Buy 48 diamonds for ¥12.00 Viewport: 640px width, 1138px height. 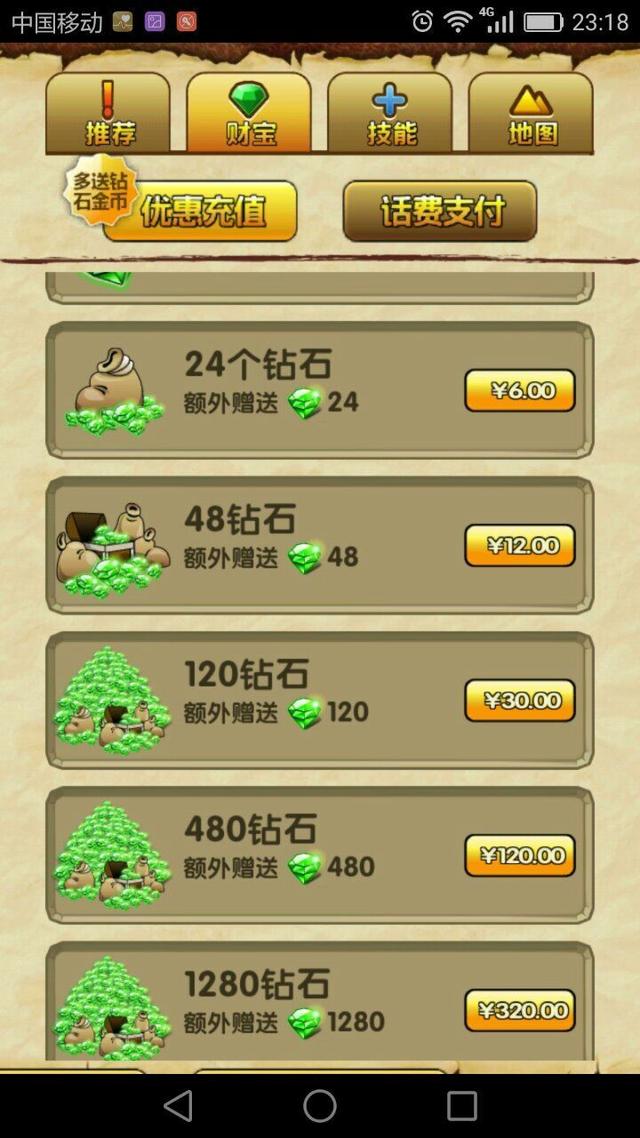519,546
